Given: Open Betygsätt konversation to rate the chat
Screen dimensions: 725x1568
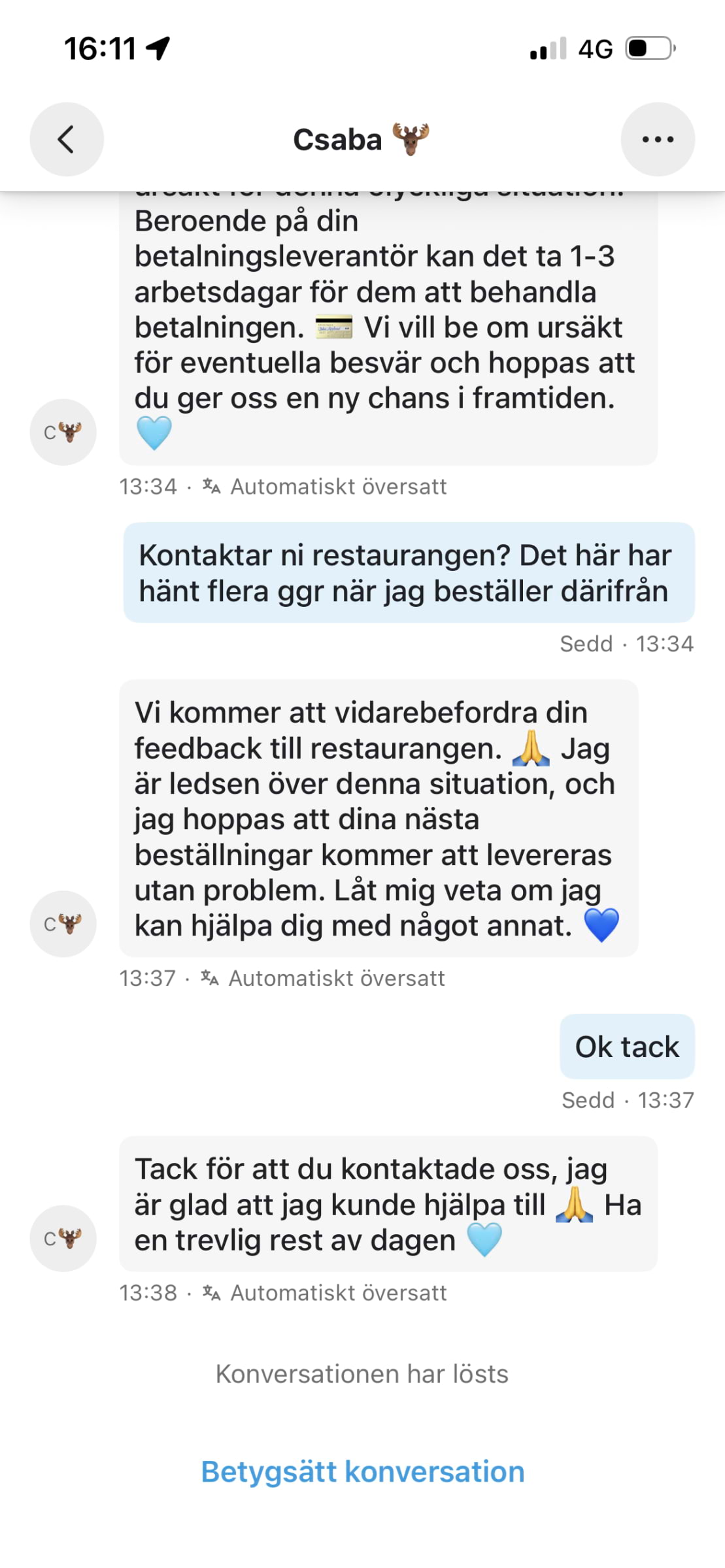Looking at the screenshot, I should (362, 1471).
